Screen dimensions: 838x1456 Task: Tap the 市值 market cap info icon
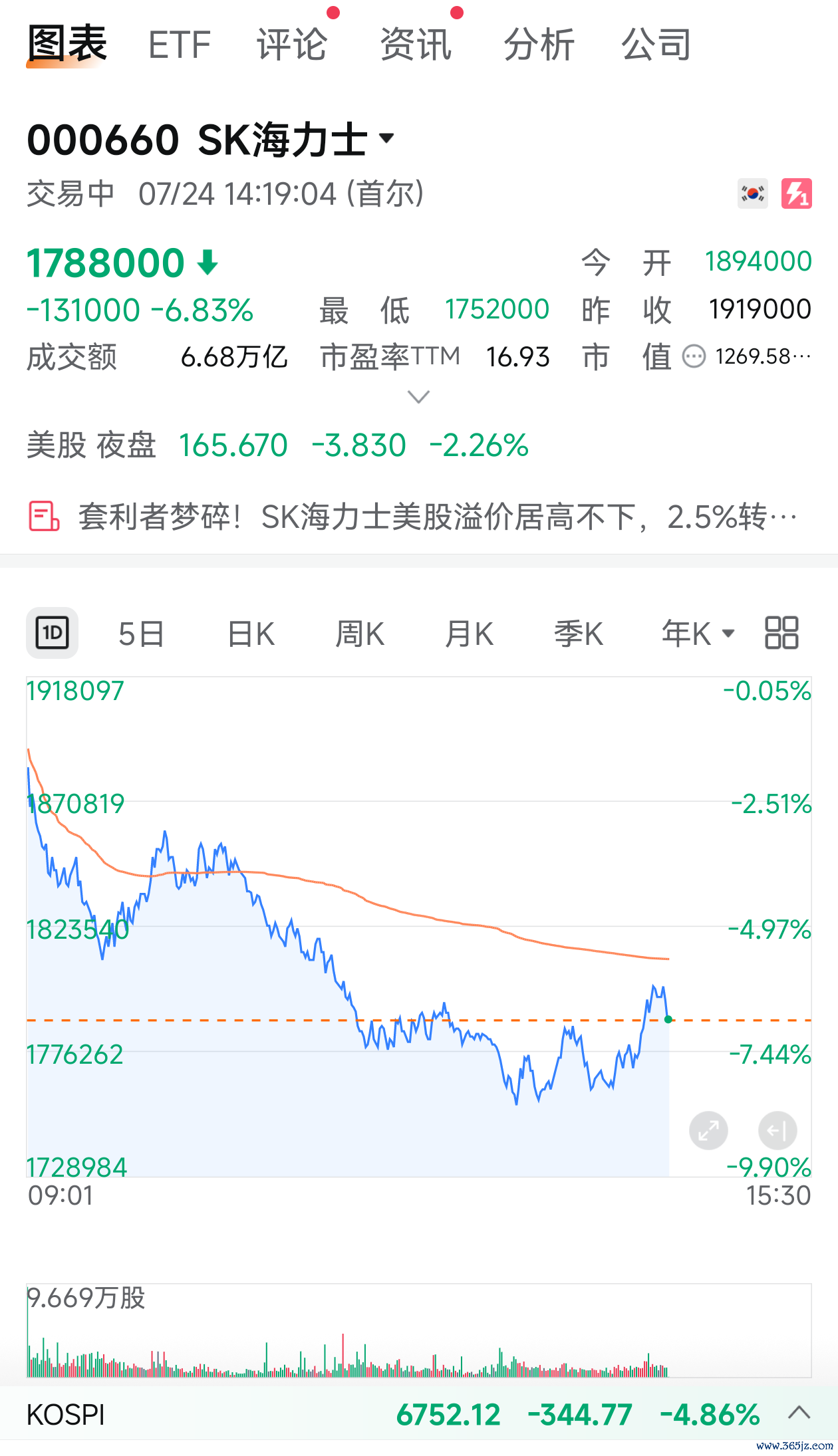point(694,356)
